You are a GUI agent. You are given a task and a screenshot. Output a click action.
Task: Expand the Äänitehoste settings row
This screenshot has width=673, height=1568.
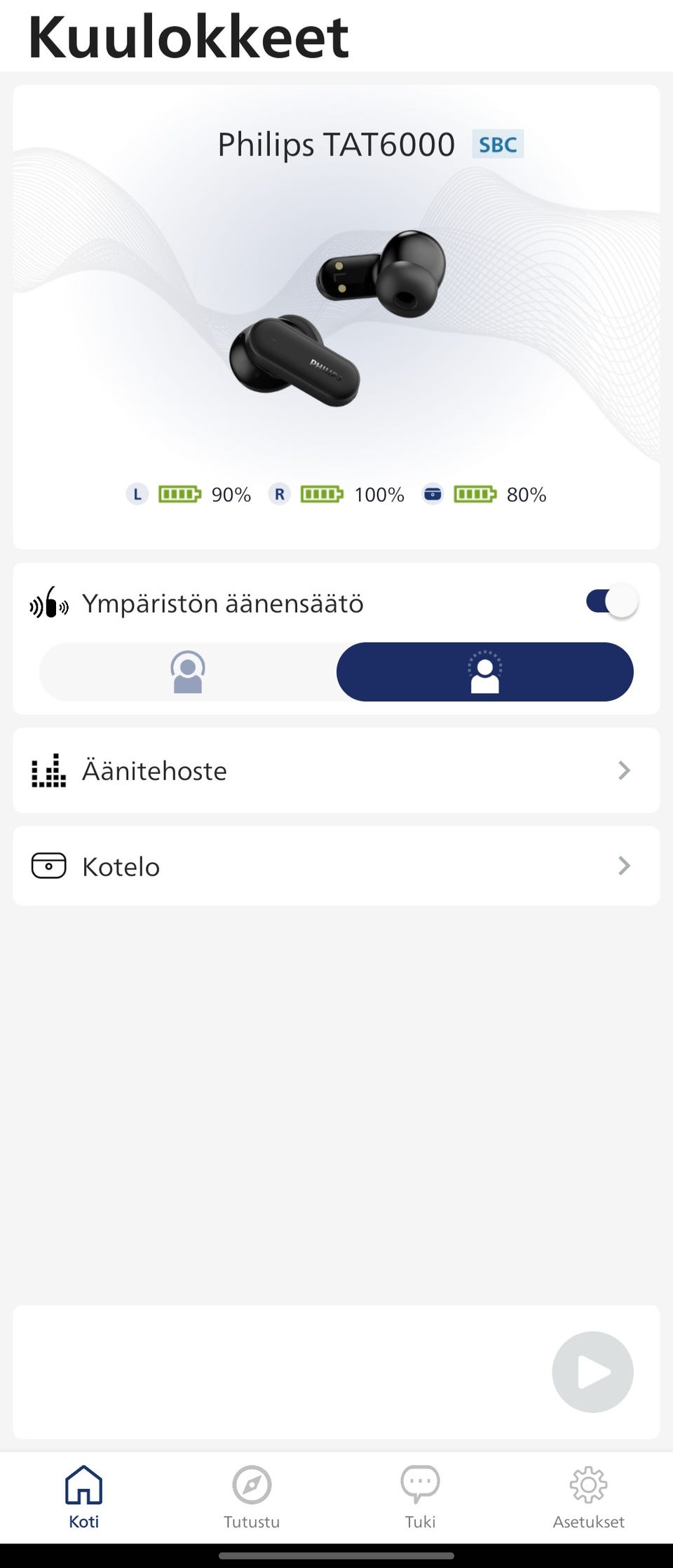pos(336,770)
